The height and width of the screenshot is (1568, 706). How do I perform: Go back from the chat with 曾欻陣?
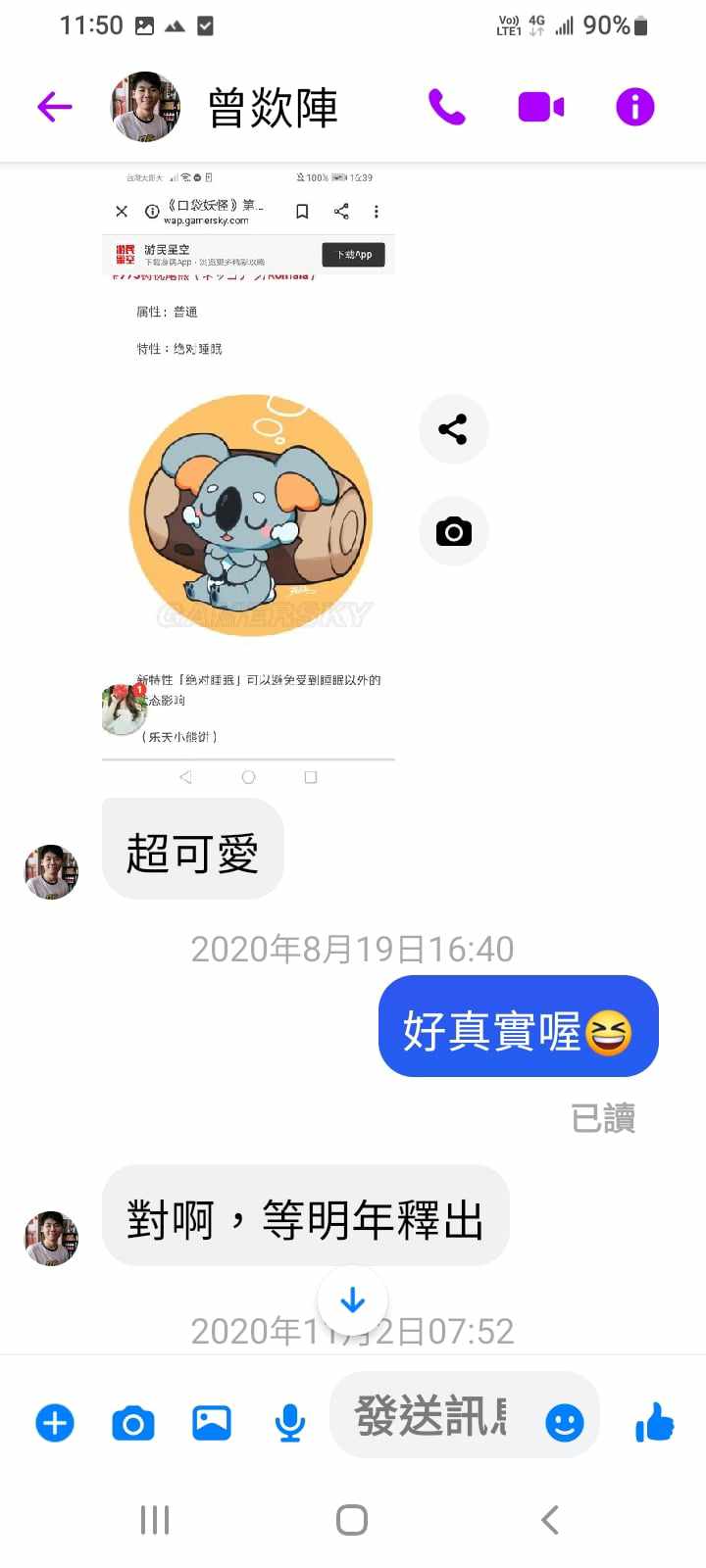pyautogui.click(x=55, y=107)
